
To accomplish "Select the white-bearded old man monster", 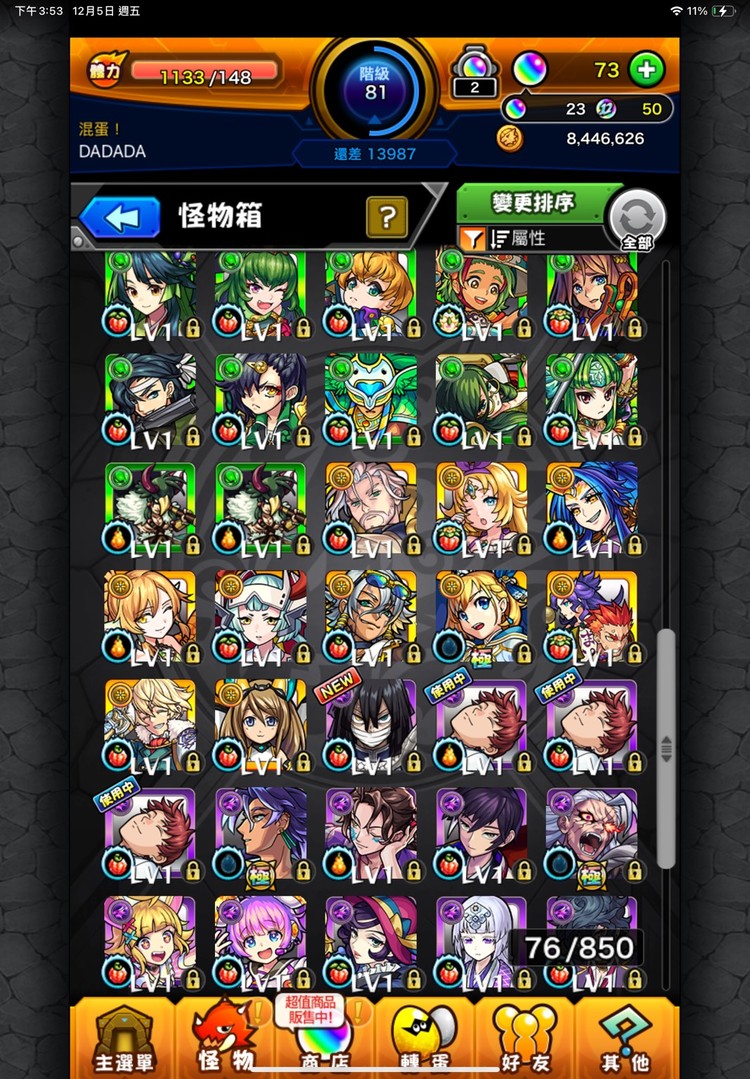I will click(x=370, y=507).
